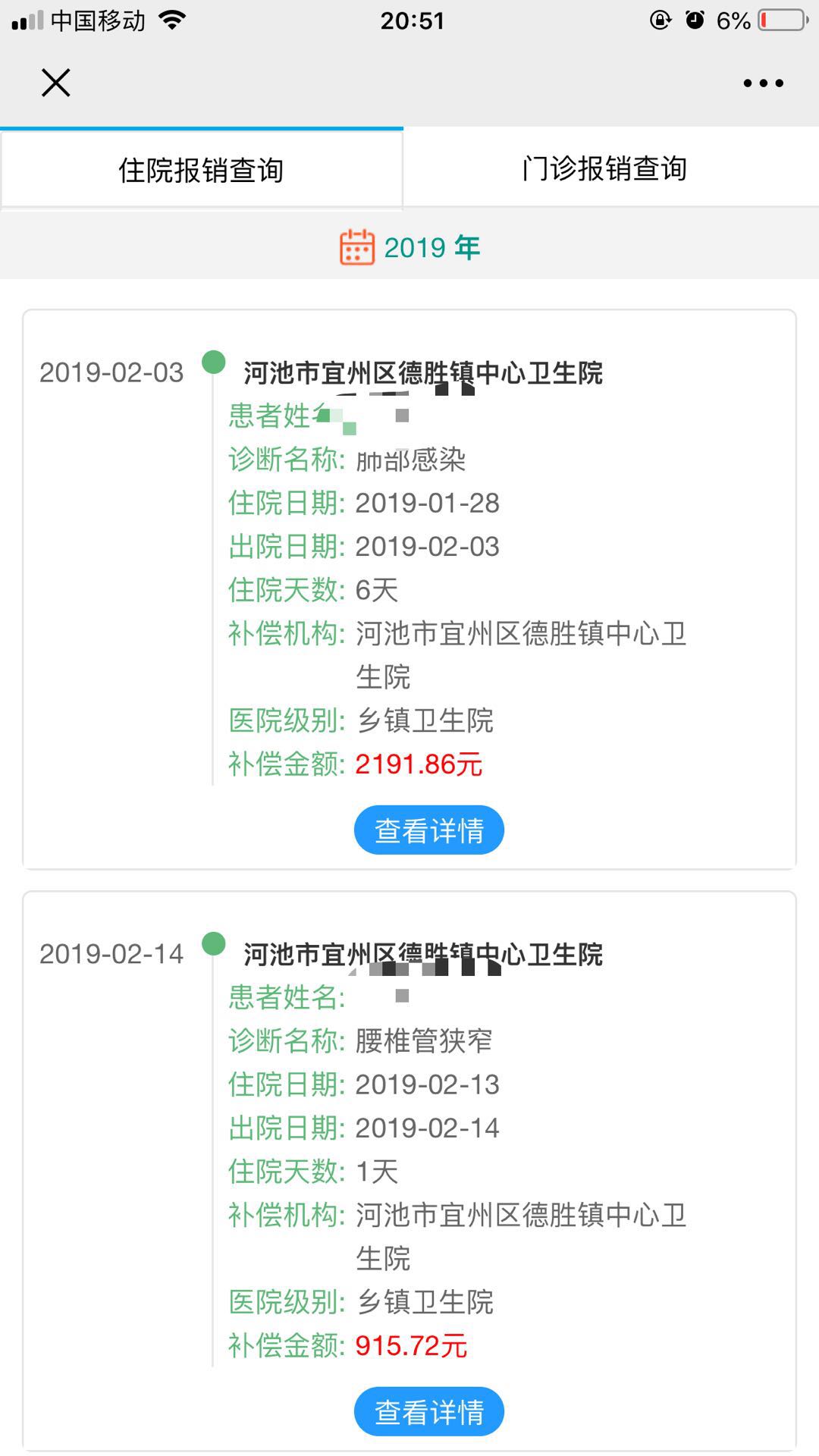Switch to the 门诊报销查询 tab
Image resolution: width=819 pixels, height=1456 pixels.
coord(604,168)
